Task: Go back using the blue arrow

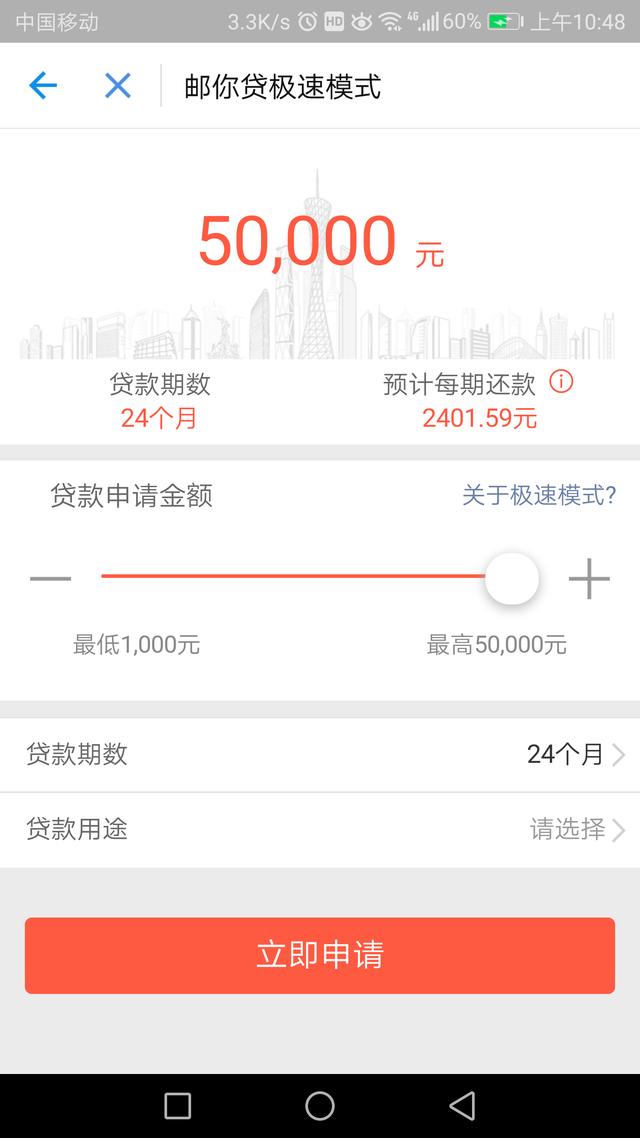Action: (x=43, y=86)
